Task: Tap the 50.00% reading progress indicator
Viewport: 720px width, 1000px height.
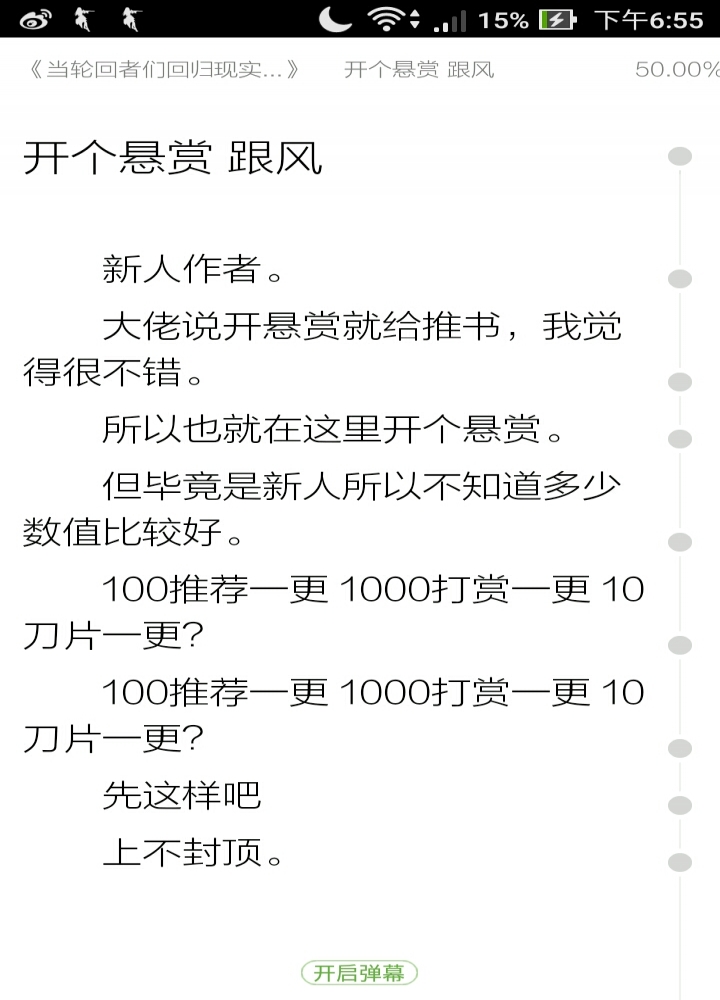Action: pos(680,70)
